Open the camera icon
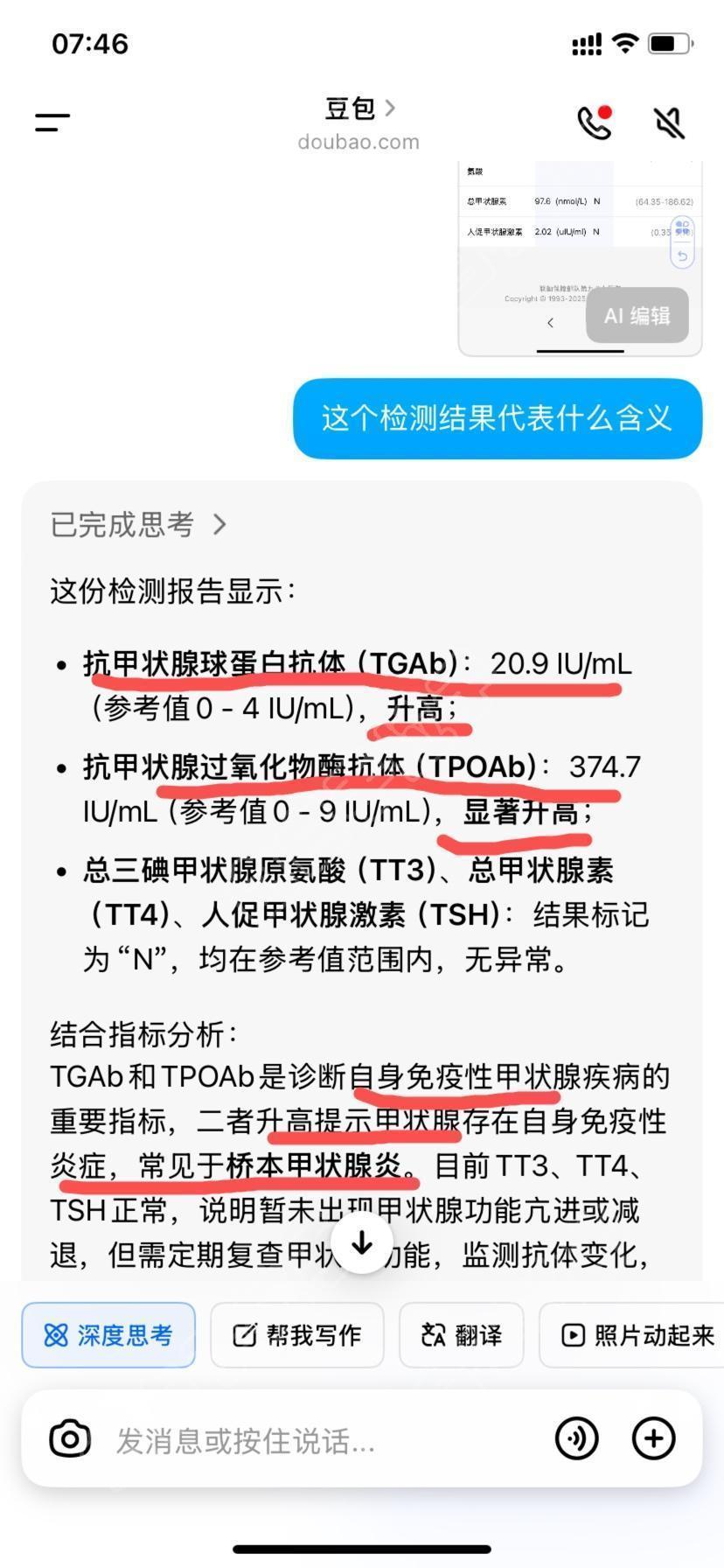724x1568 pixels. 70,1438
